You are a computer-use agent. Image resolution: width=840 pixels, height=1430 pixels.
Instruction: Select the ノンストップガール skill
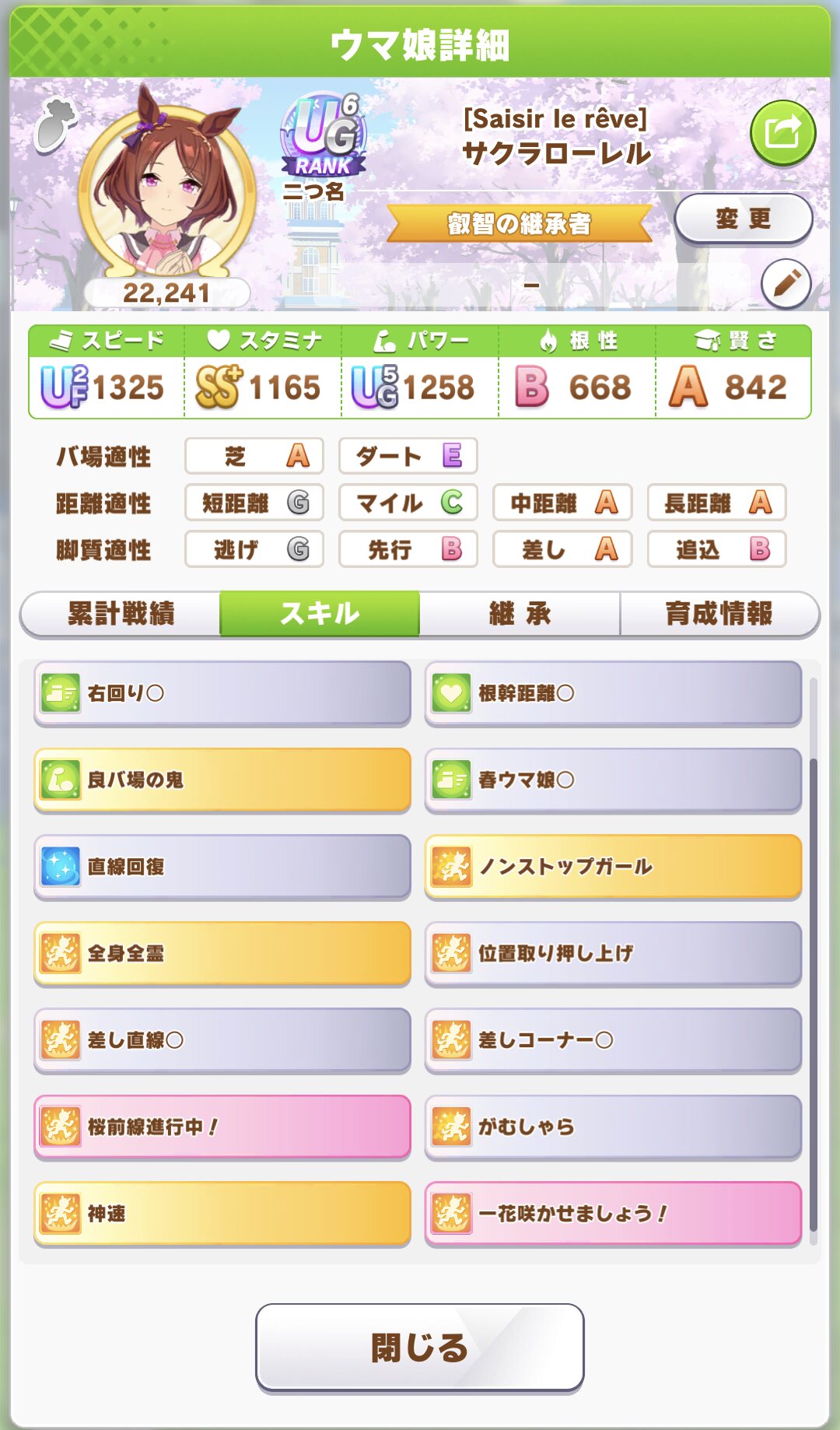click(613, 867)
